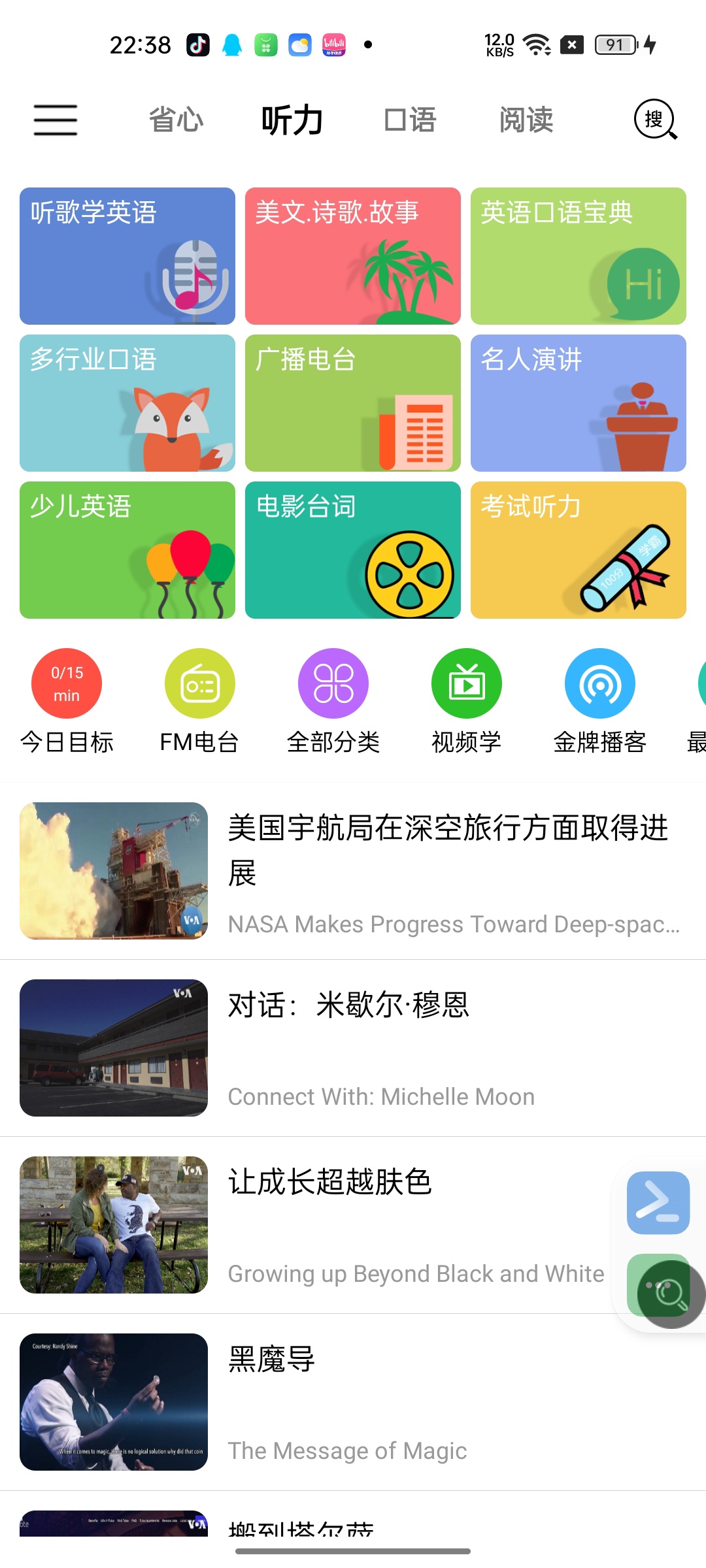This screenshot has width=706, height=1568.
Task: Select the 多行业口语 tile
Action: click(x=127, y=403)
